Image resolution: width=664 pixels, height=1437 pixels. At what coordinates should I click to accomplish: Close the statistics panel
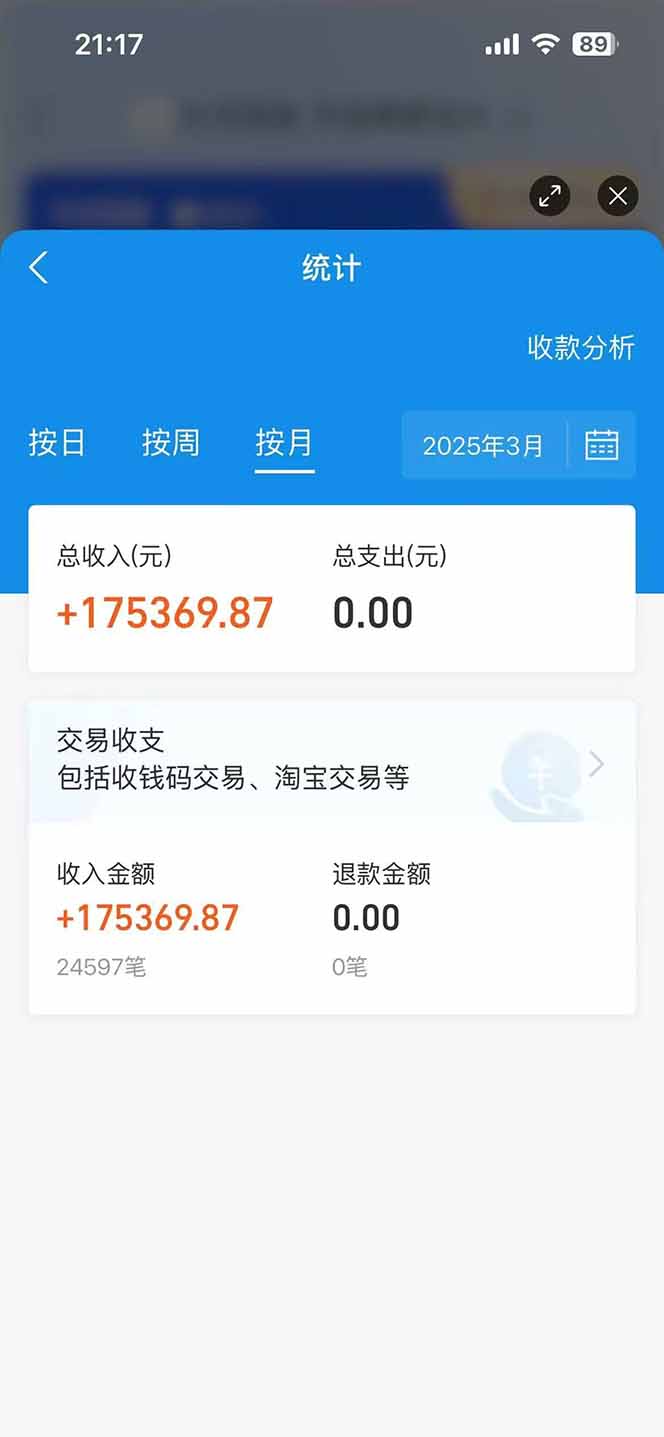[618, 196]
